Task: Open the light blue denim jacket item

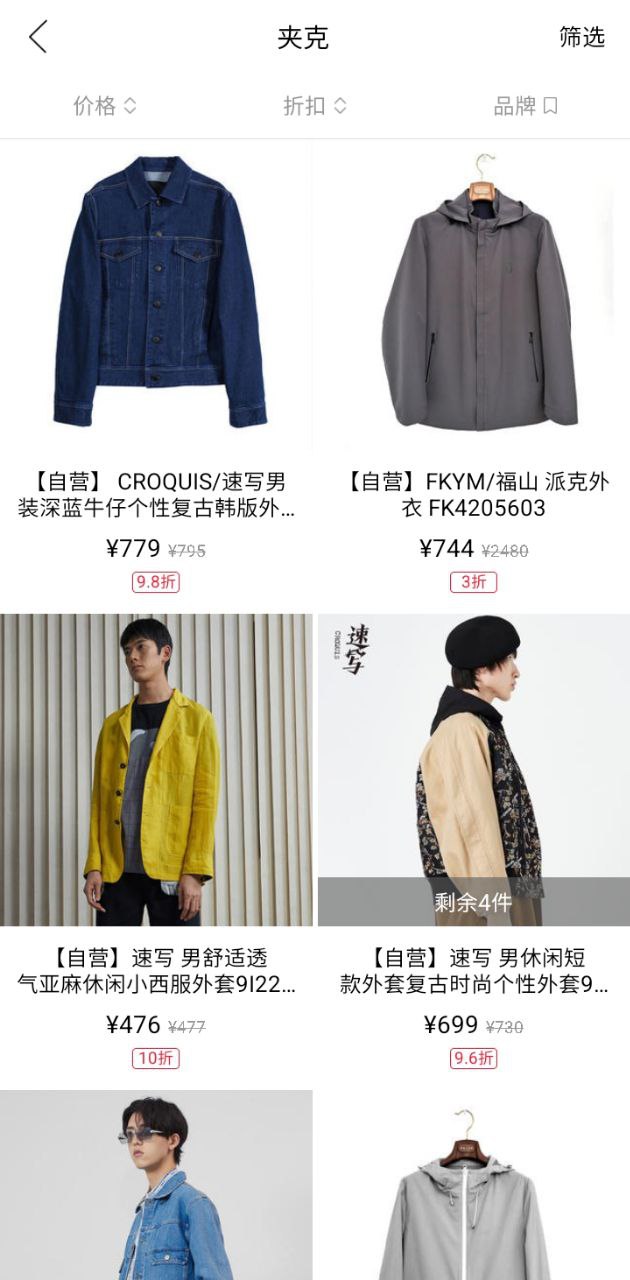Action: (x=157, y=1185)
